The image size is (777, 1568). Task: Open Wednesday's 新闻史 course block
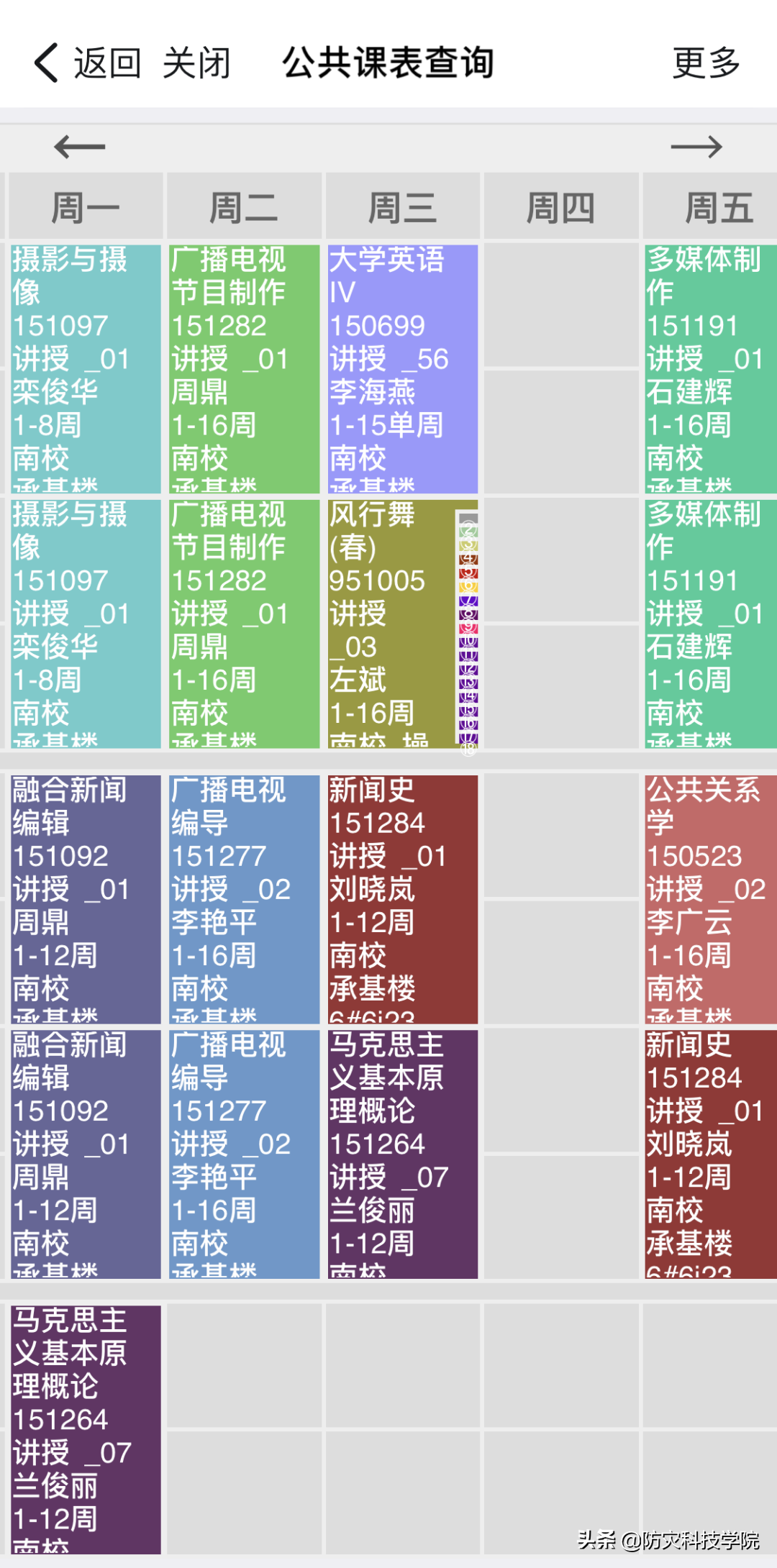[403, 899]
